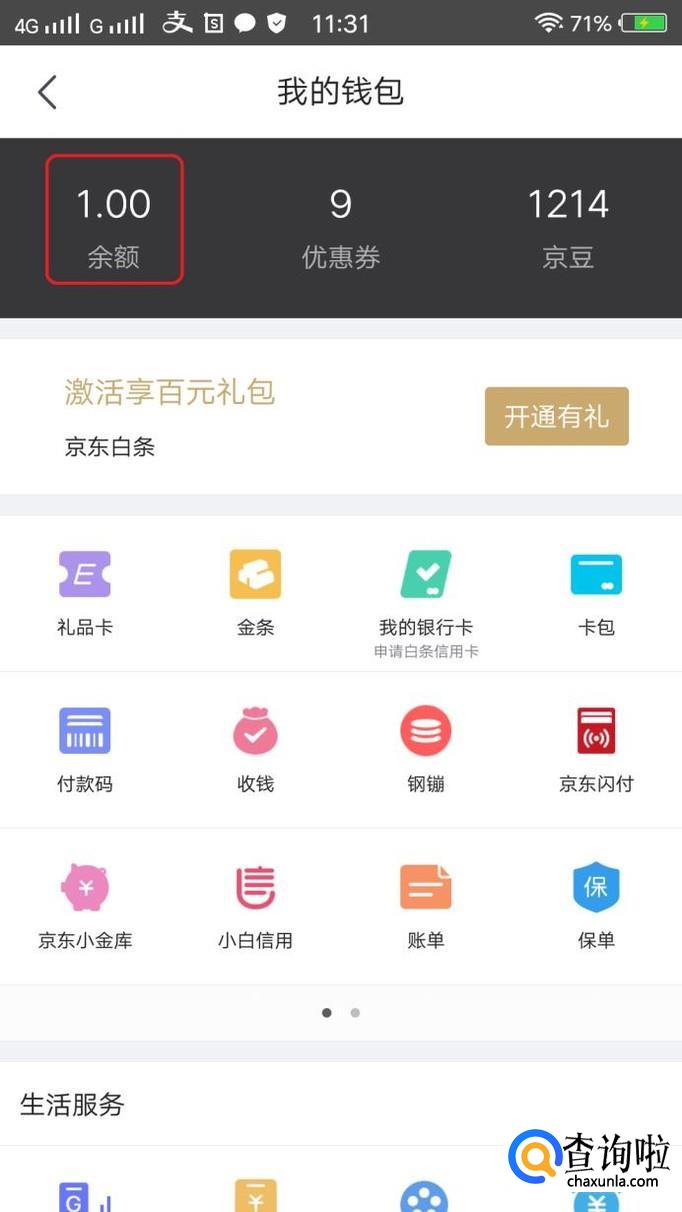View 我的银行卡
682x1212 pixels.
point(426,594)
